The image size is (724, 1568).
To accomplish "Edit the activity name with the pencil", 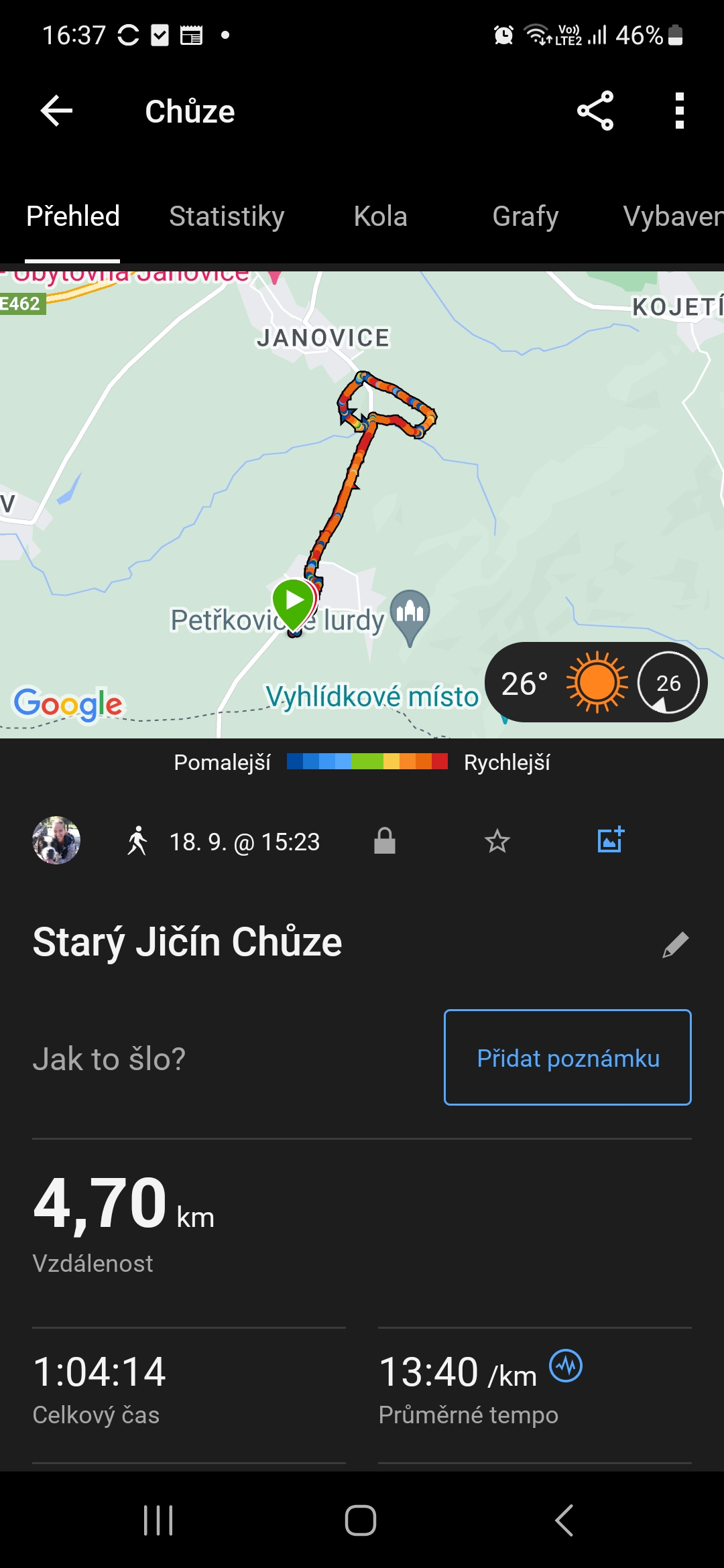I will coord(675,945).
